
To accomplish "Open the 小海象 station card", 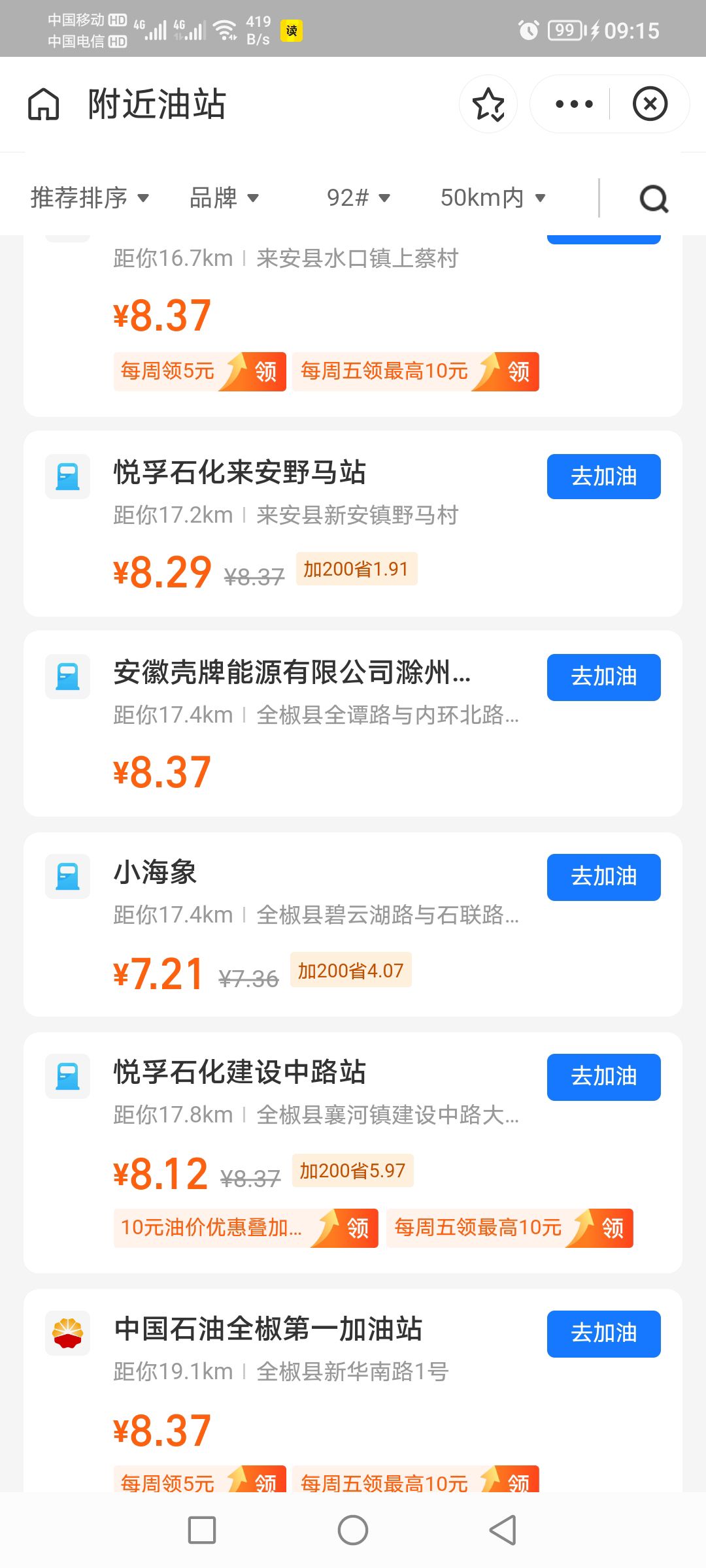I will click(353, 924).
